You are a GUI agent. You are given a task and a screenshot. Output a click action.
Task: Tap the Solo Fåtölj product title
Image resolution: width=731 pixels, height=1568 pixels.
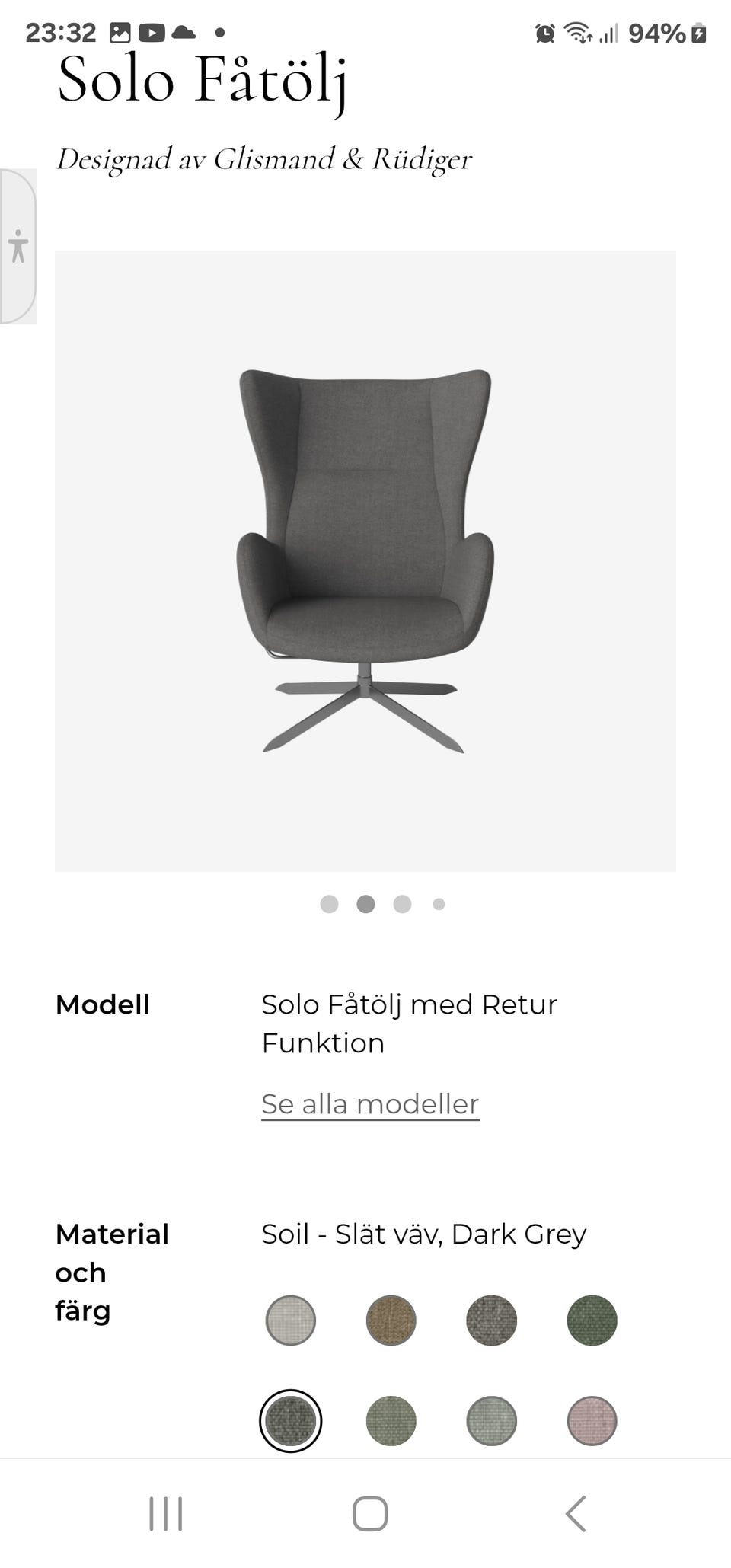(202, 80)
